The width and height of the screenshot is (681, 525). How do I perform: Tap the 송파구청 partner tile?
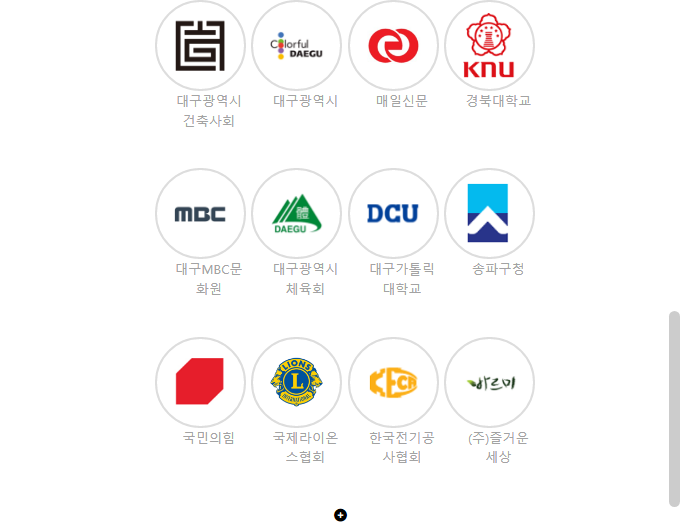tap(489, 214)
